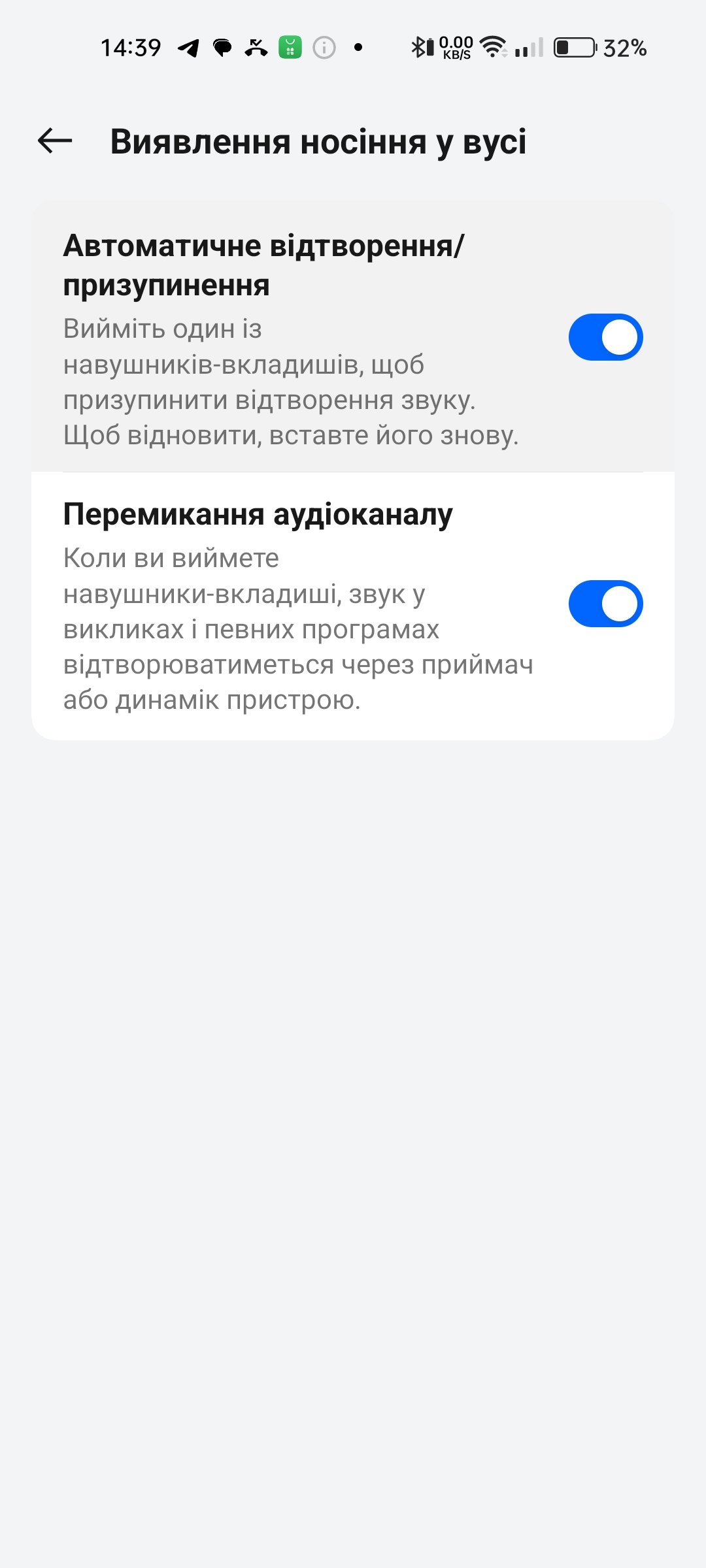Tap the green app store icon
Image resolution: width=706 pixels, height=1568 pixels.
pyautogui.click(x=289, y=47)
